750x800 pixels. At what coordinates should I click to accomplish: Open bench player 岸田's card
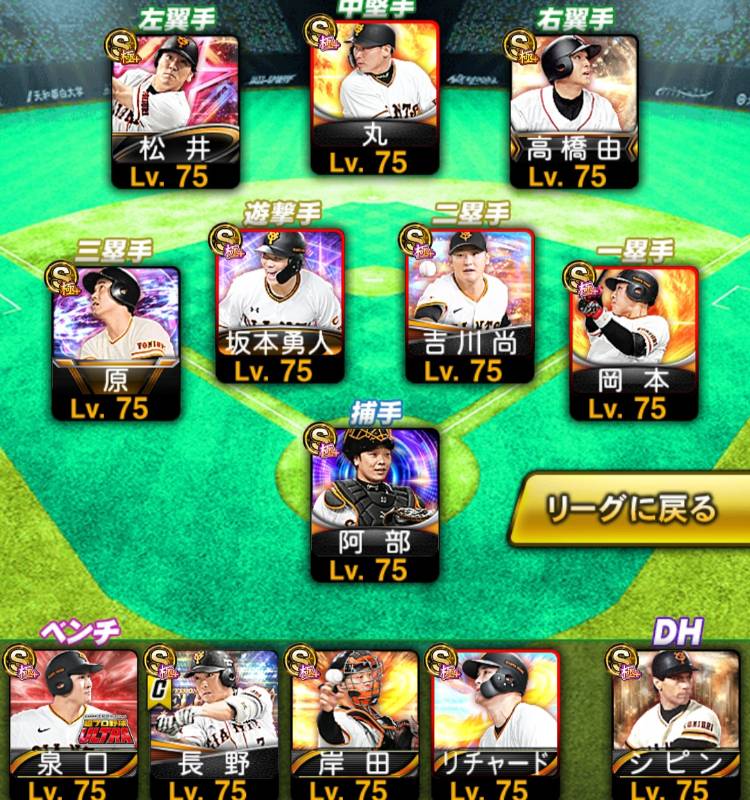point(354,722)
